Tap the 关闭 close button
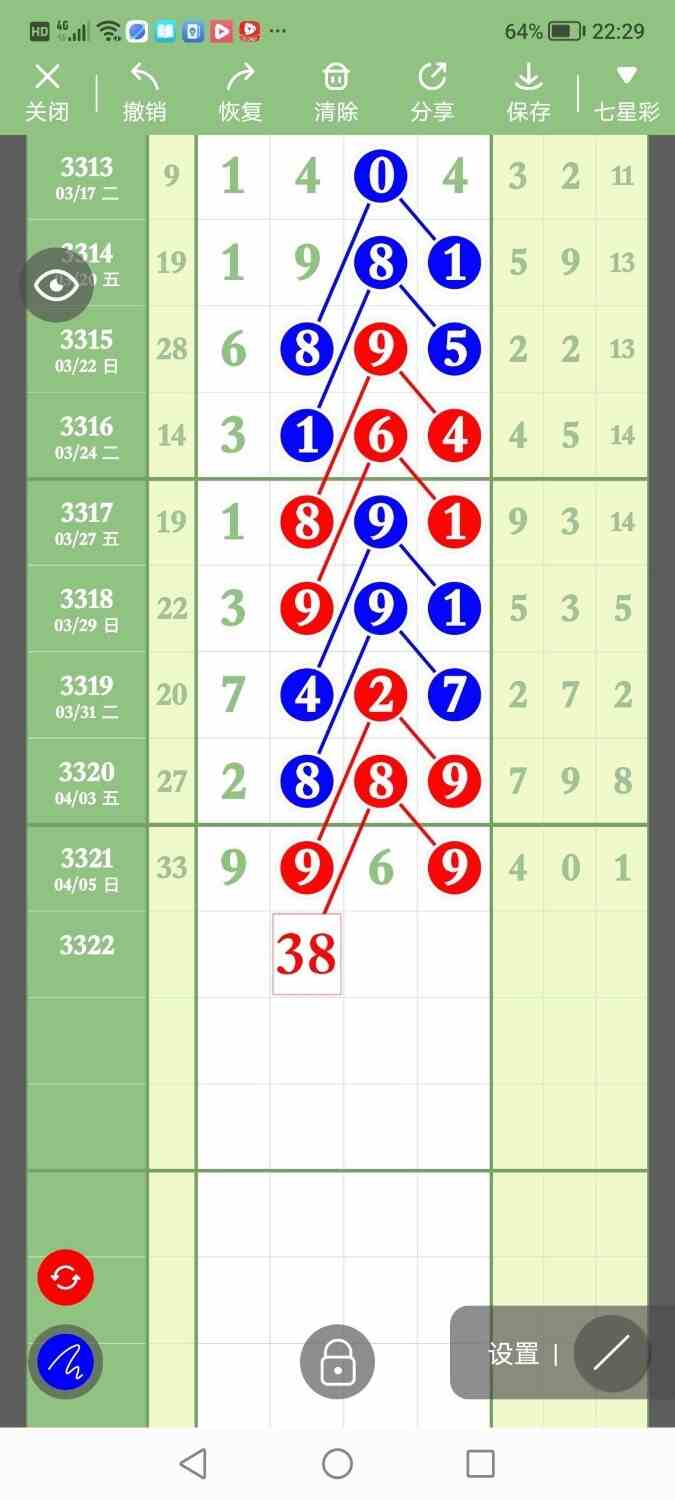Image resolution: width=675 pixels, height=1500 pixels. 47,92
